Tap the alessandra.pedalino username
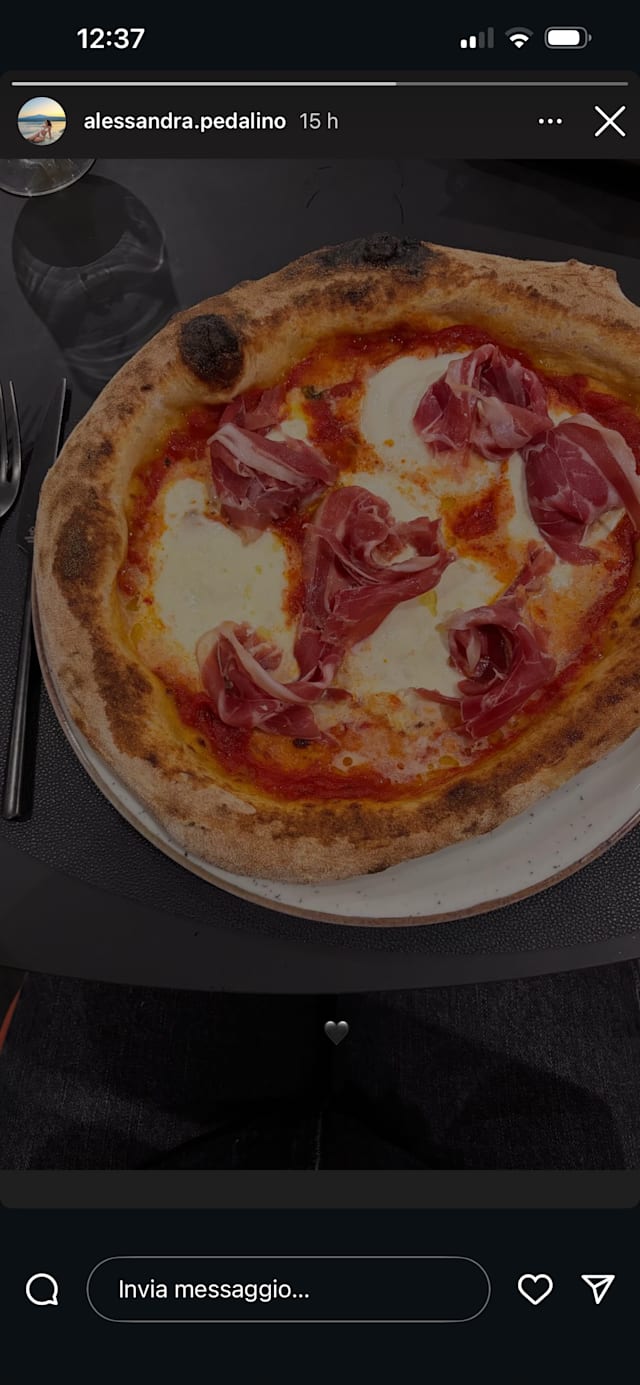The height and width of the screenshot is (1385, 640). pos(185,121)
